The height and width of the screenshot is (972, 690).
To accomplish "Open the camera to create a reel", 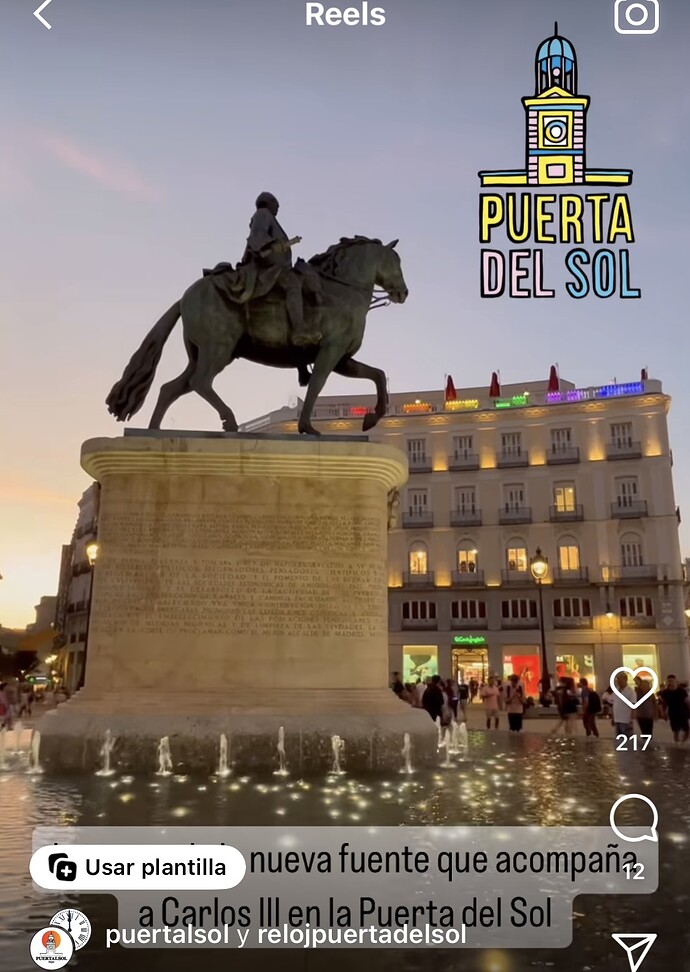I will [636, 15].
